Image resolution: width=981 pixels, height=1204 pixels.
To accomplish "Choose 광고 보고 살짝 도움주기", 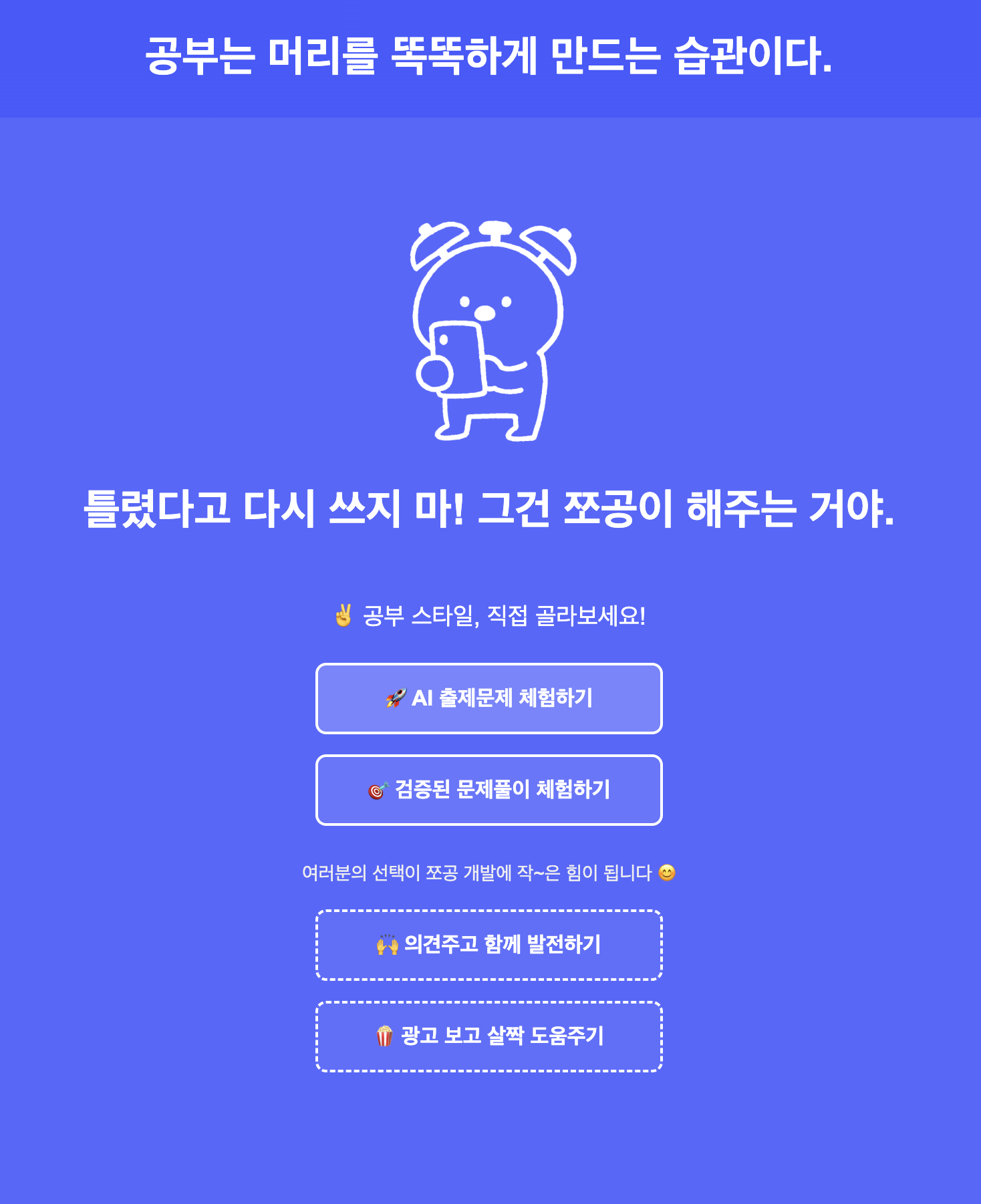I will 488,1036.
